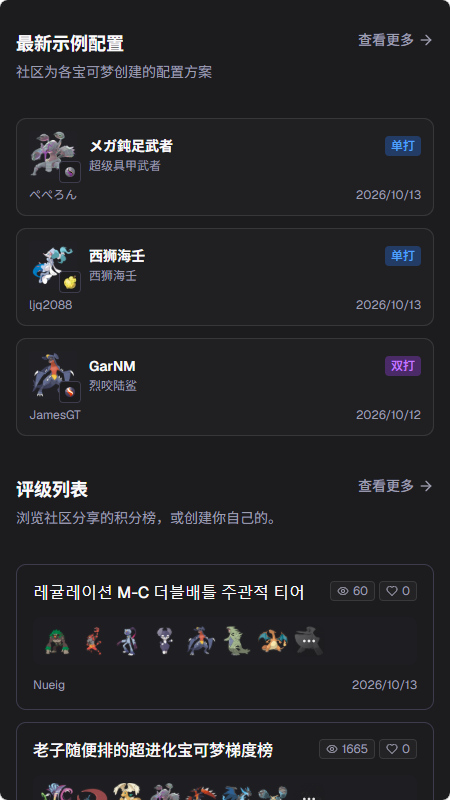Open the 西狮海壬 config card
Screen dimensions: 450x800
click(x=225, y=277)
